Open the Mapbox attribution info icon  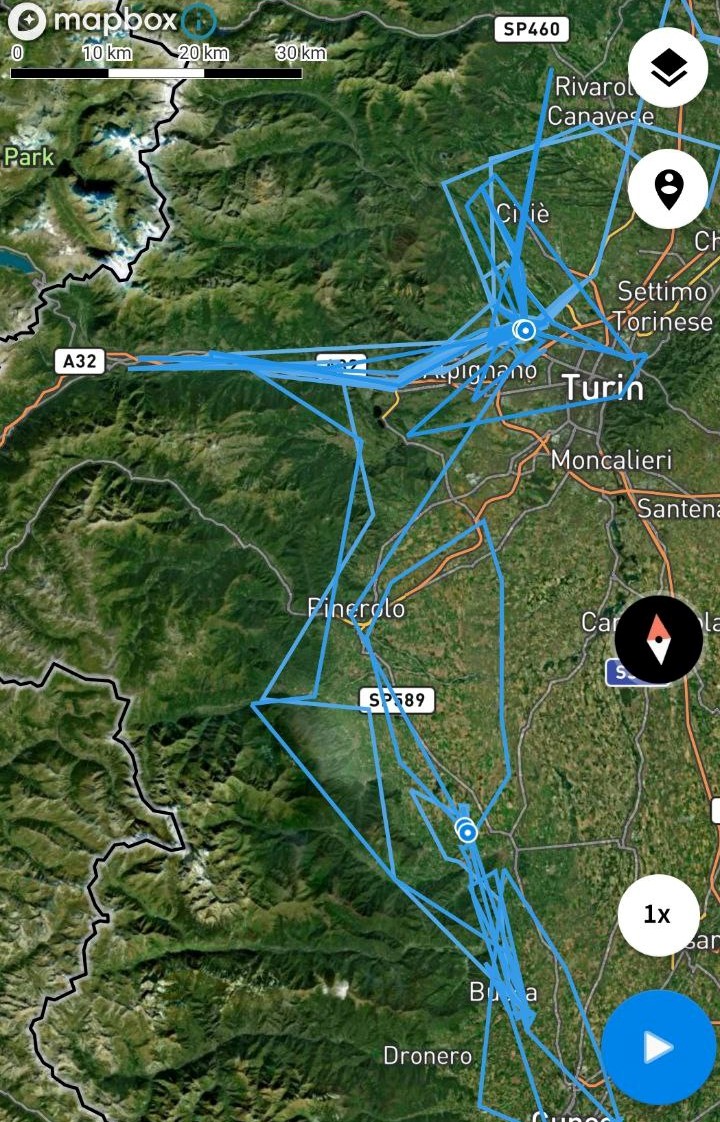pyautogui.click(x=200, y=20)
